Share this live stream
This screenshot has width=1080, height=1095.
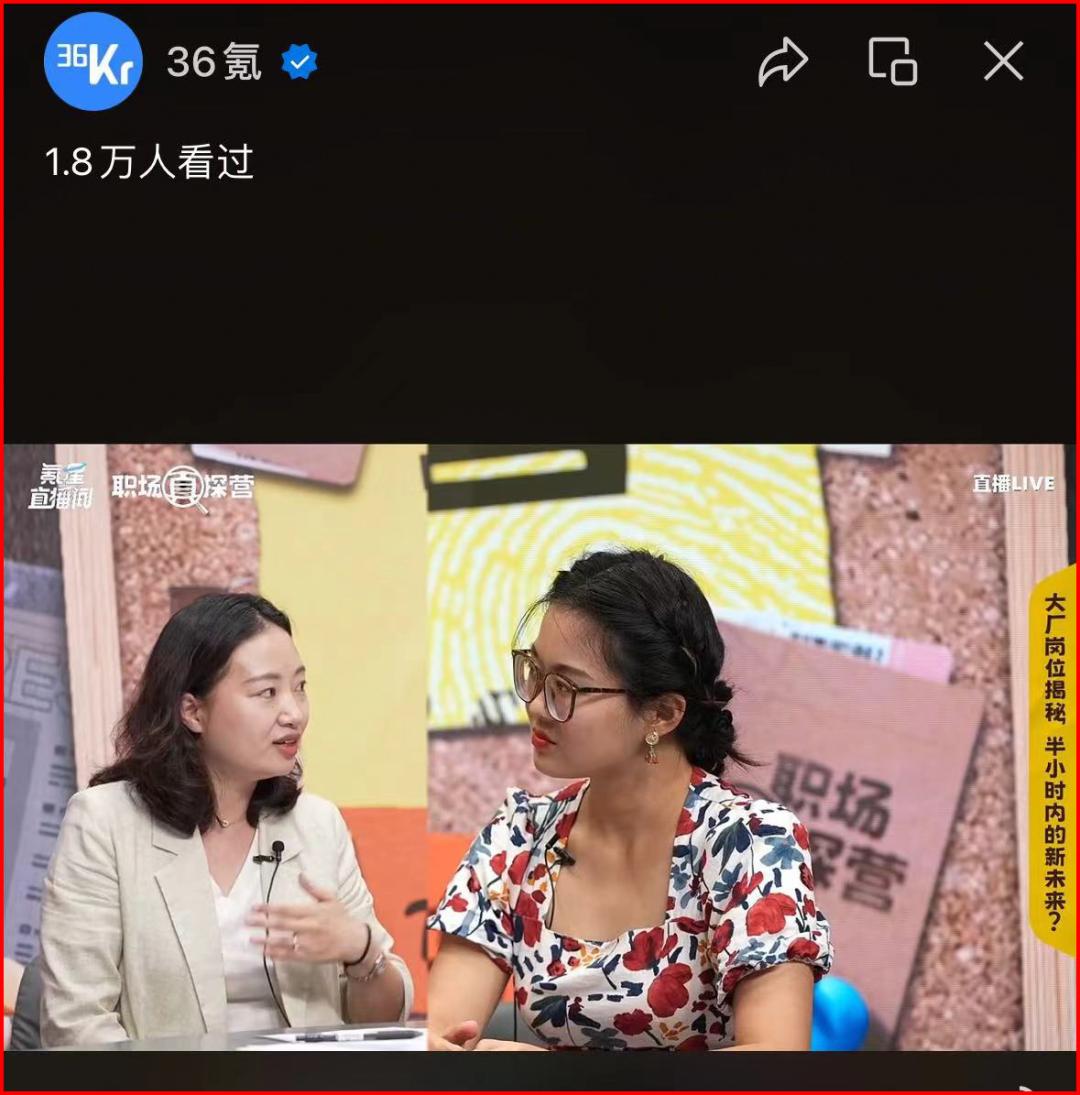pos(783,62)
